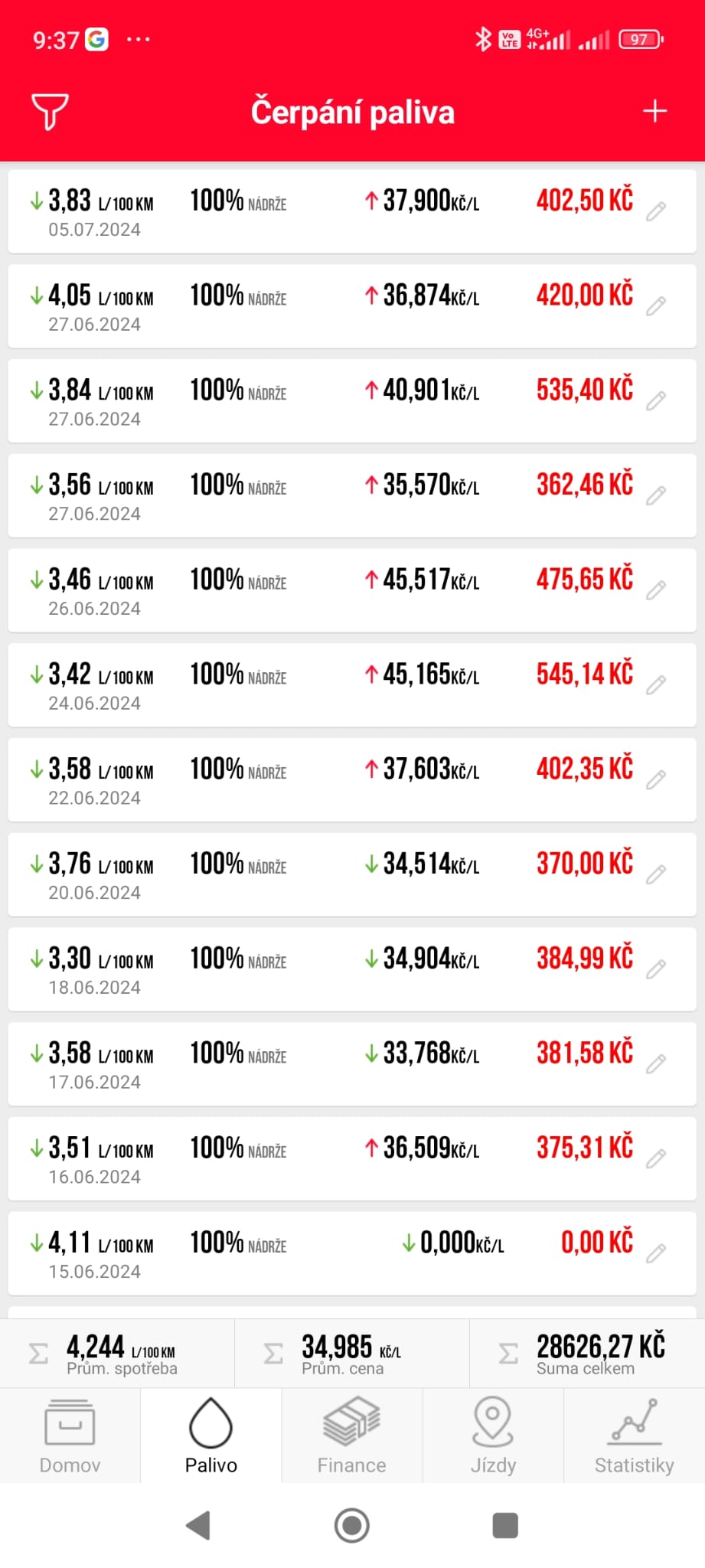Switch to the Statistiky tab
This screenshot has height=1568, width=705.
(634, 1436)
